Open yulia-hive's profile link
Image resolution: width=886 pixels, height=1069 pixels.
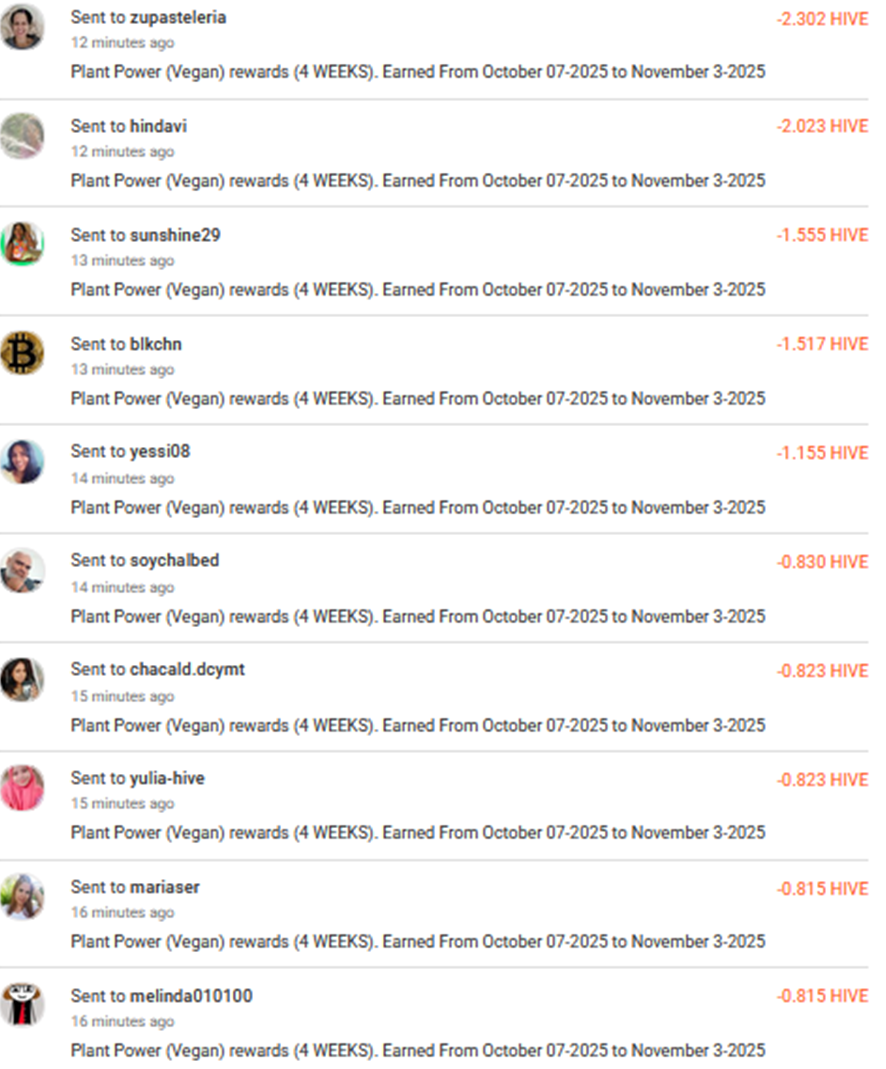tap(167, 778)
